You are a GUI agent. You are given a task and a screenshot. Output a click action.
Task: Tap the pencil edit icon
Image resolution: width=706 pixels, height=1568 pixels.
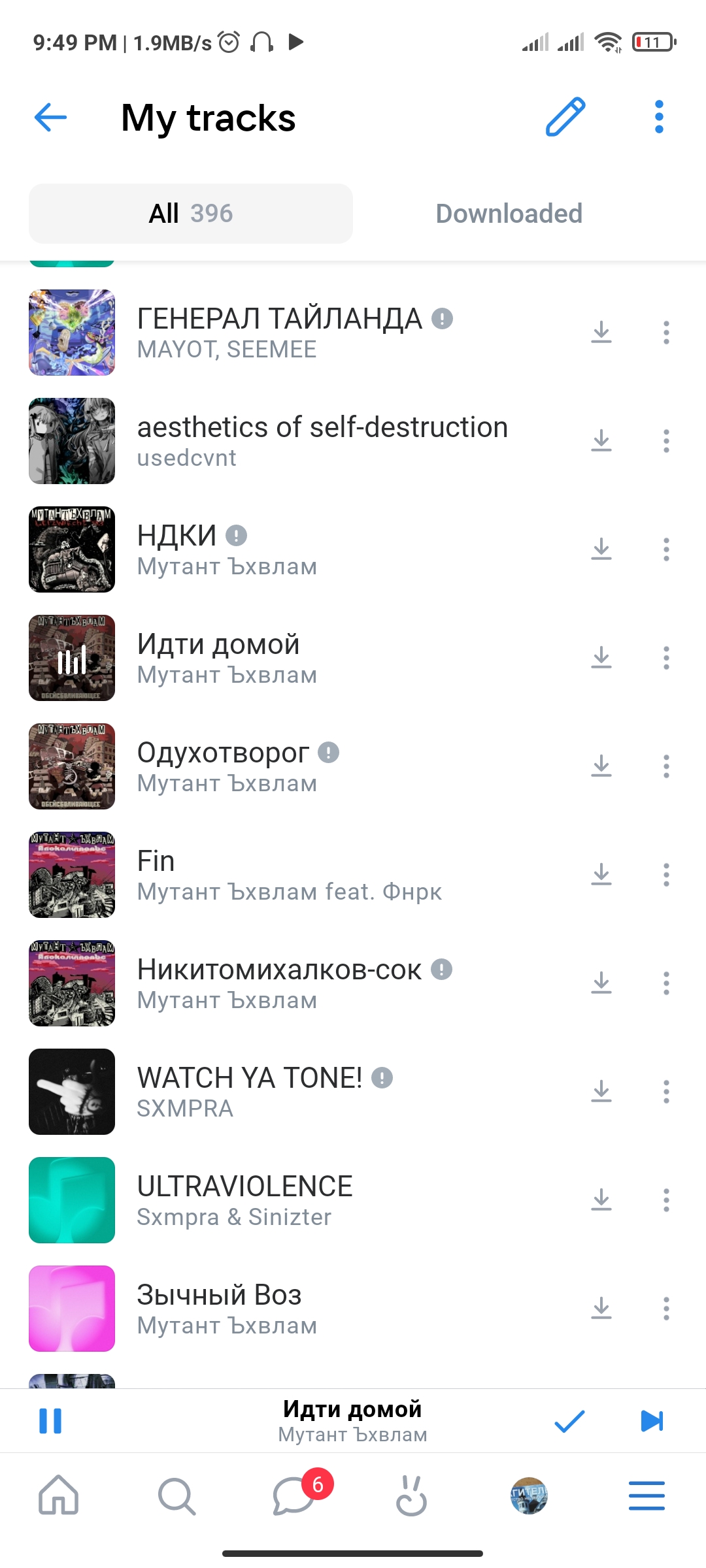point(565,118)
